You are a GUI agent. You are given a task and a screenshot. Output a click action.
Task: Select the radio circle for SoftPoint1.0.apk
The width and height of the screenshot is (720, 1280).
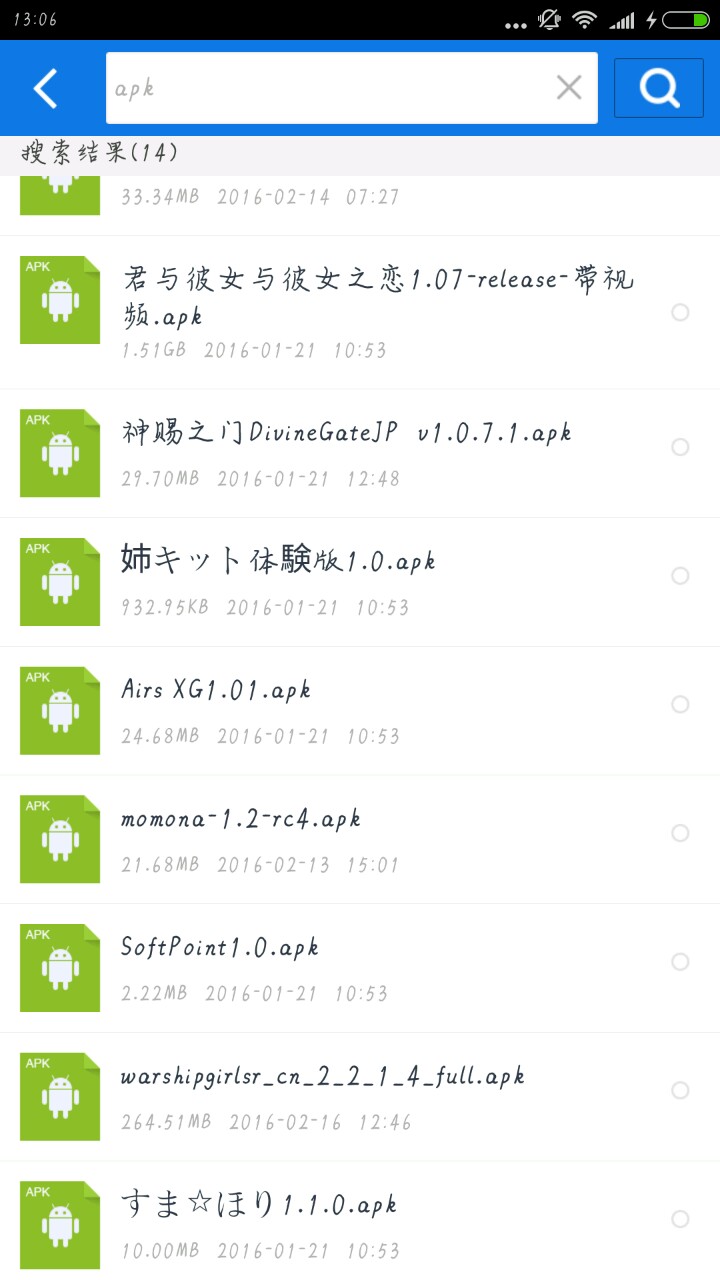coord(680,962)
